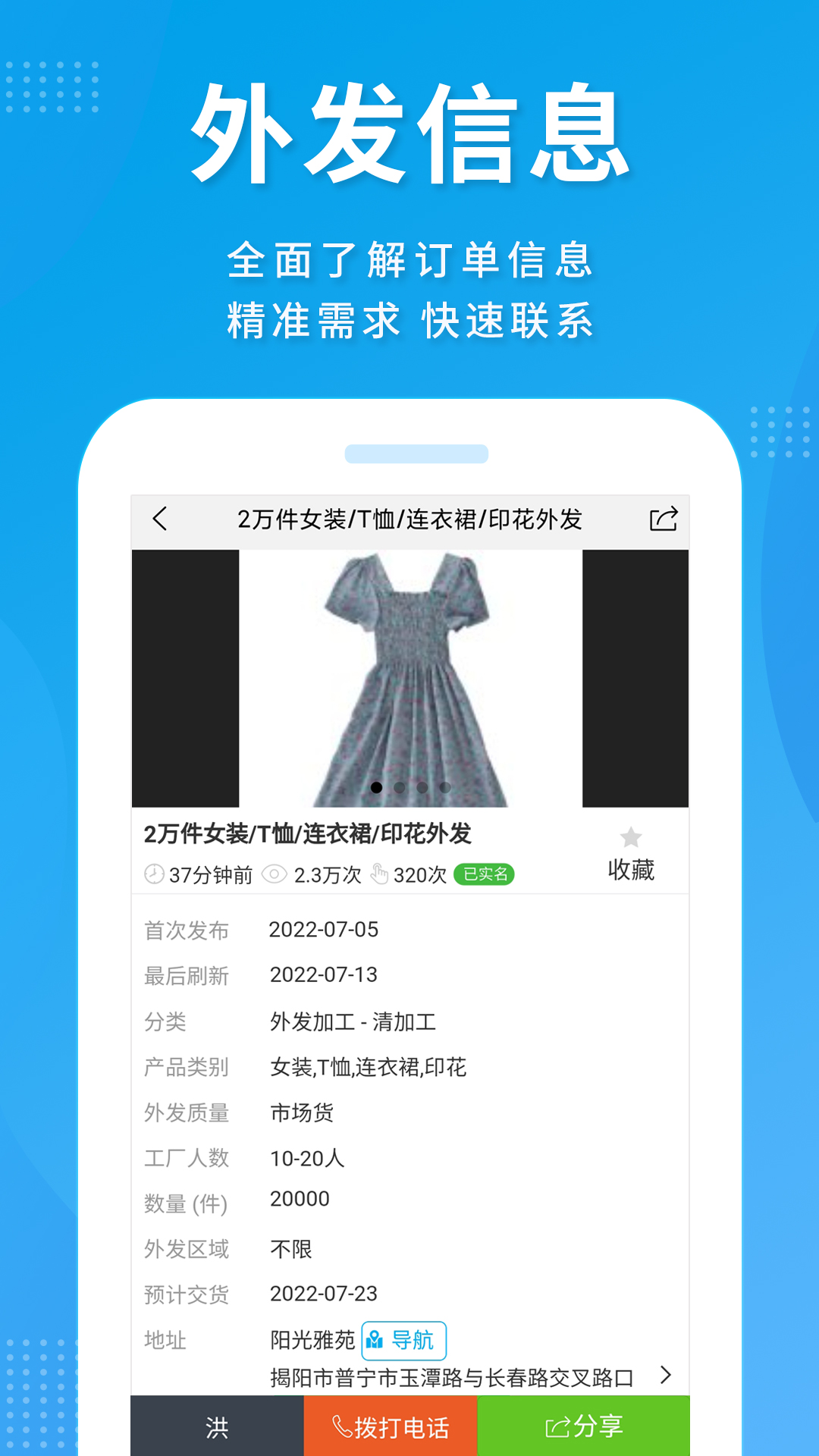The width and height of the screenshot is (819, 1456).
Task: Tap the 已实名 verified badge
Action: coord(486,874)
